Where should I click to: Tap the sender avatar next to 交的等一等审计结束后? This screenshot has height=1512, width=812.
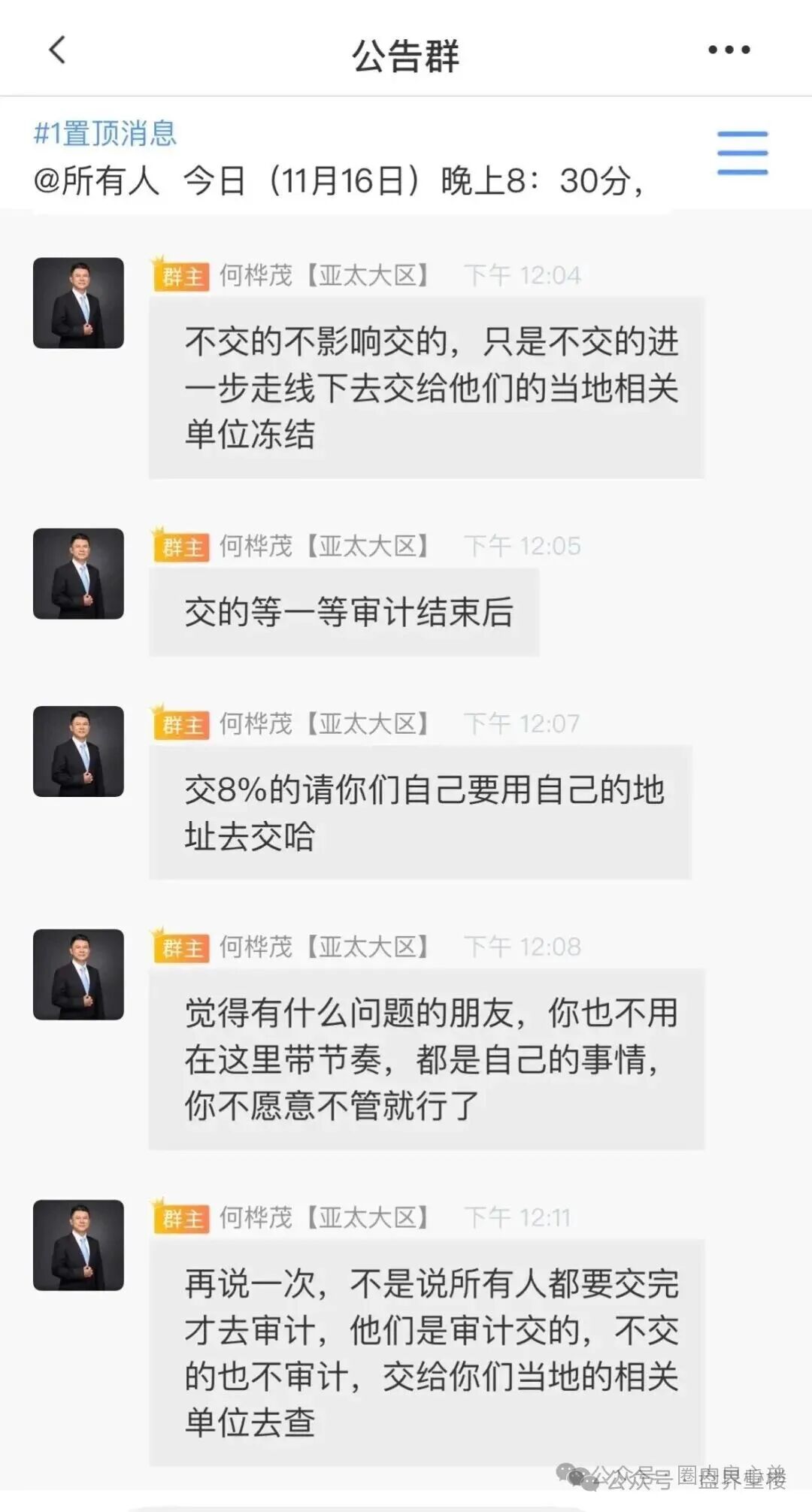tap(78, 574)
